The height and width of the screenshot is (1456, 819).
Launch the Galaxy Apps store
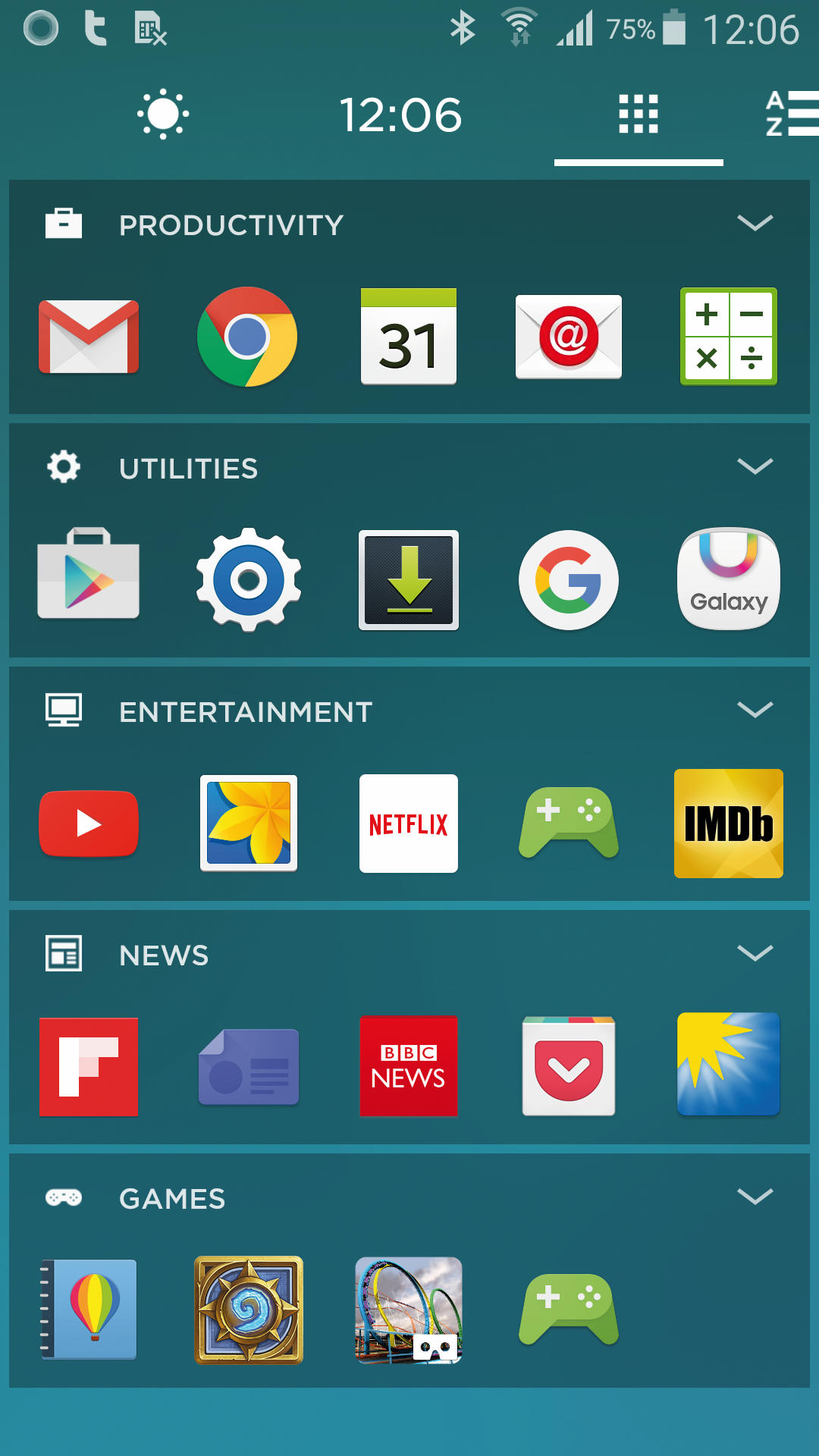728,579
